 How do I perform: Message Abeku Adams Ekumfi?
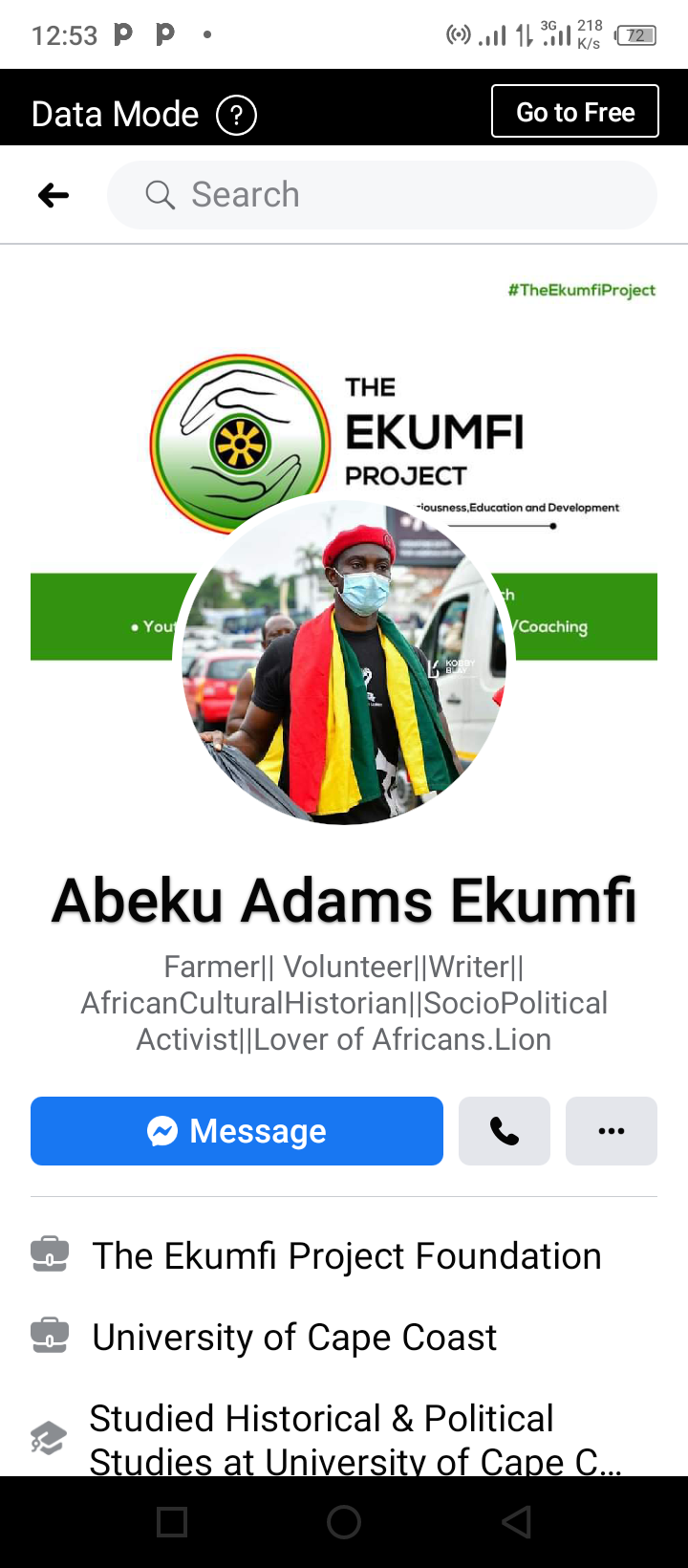[237, 1131]
